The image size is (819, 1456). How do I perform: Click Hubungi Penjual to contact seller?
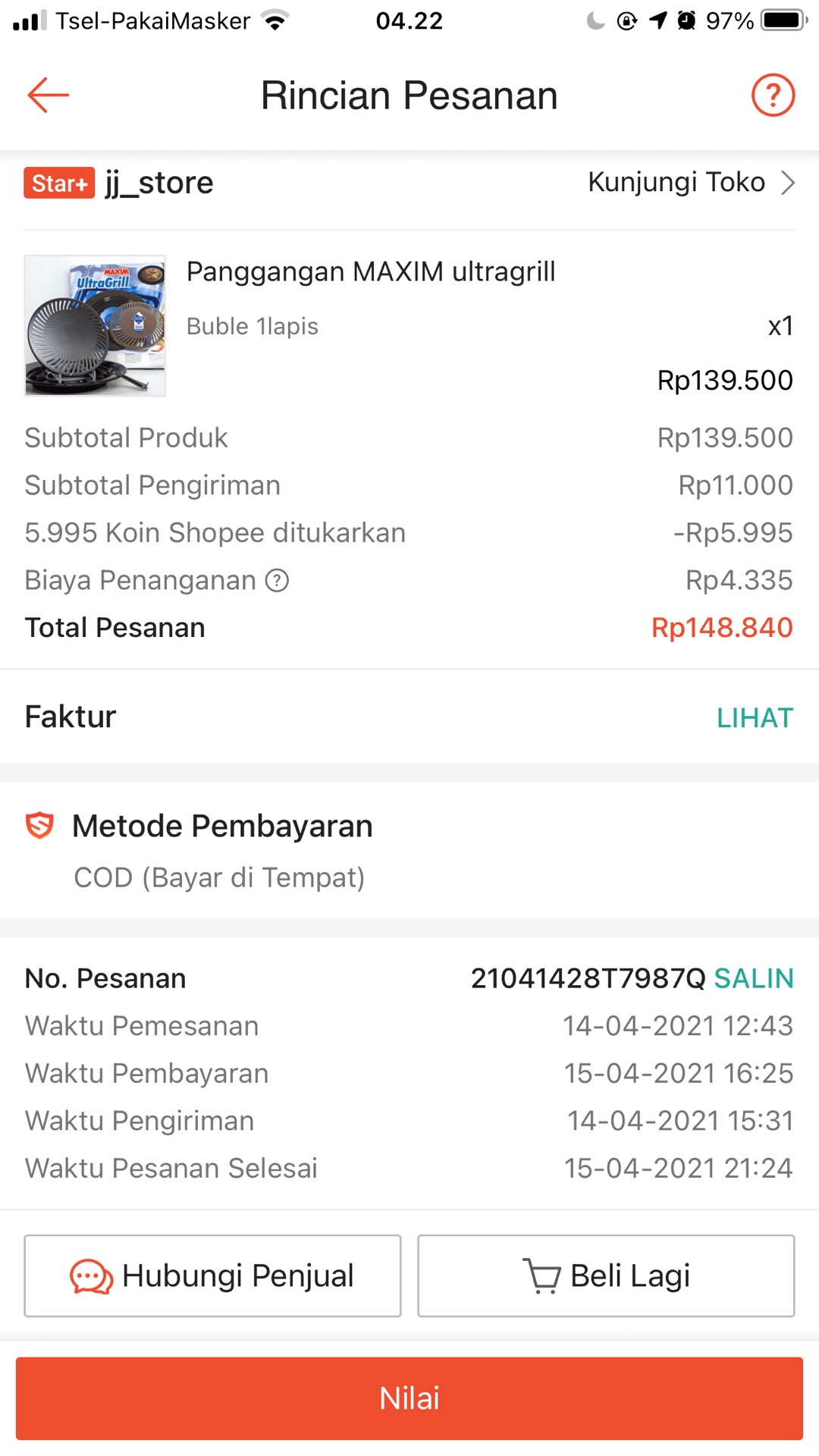pos(212,1275)
